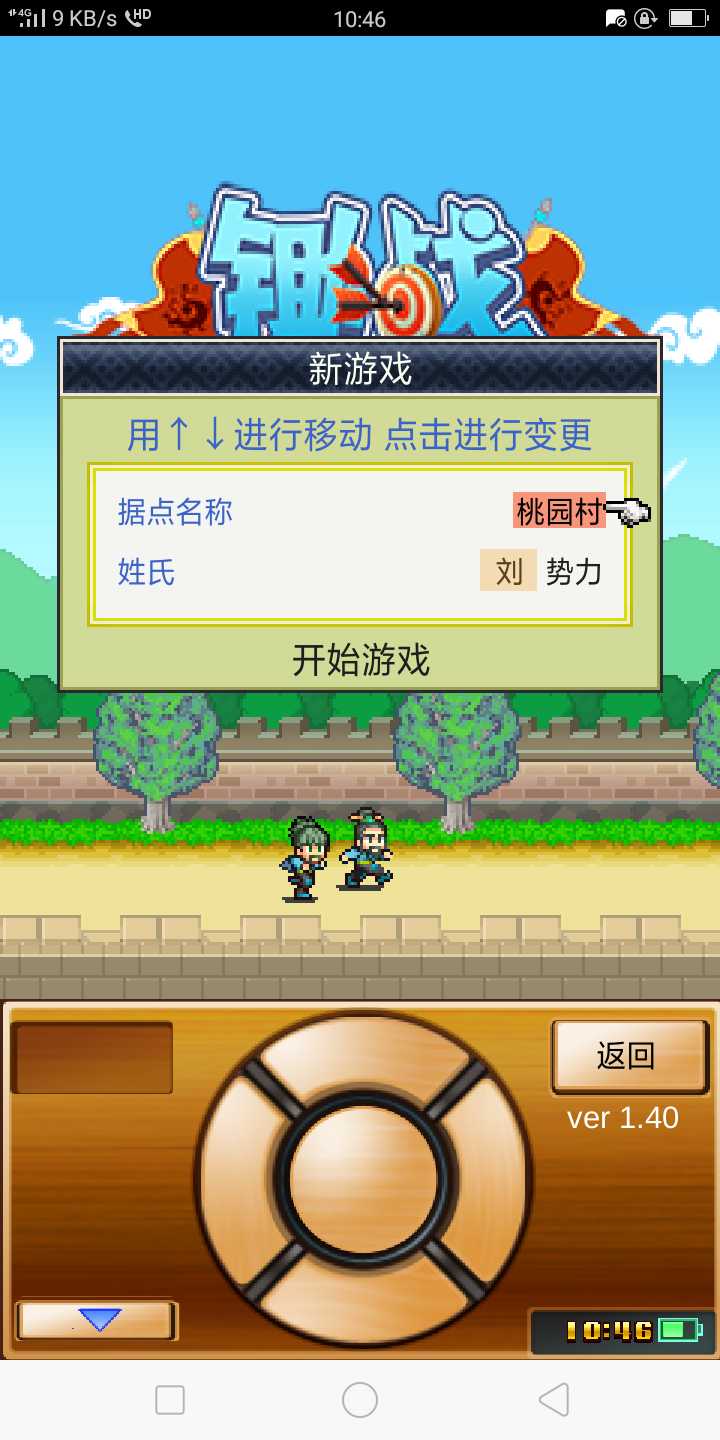
Task: Collapse the control pad with blue arrow
Action: [96, 1320]
